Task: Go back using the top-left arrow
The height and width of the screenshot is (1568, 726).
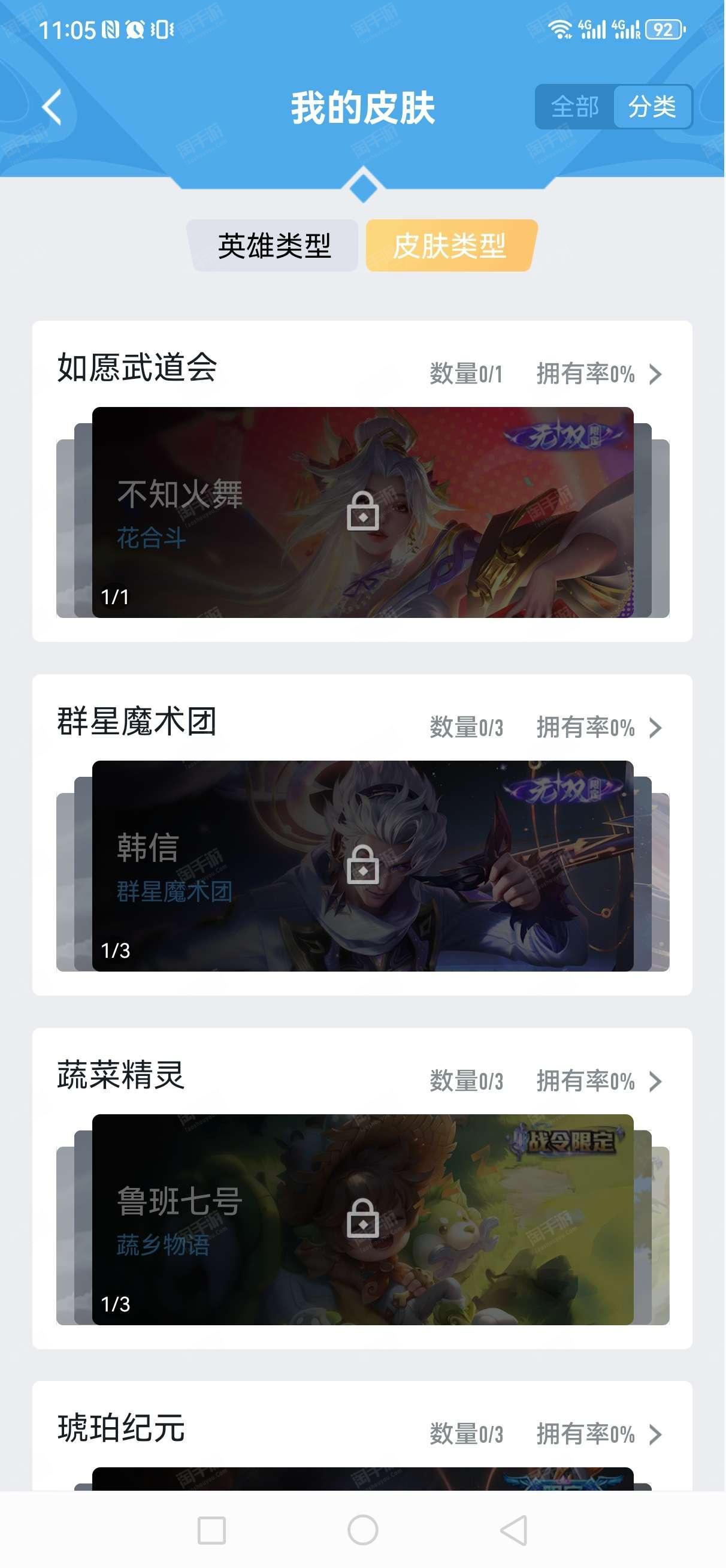Action: (x=52, y=107)
